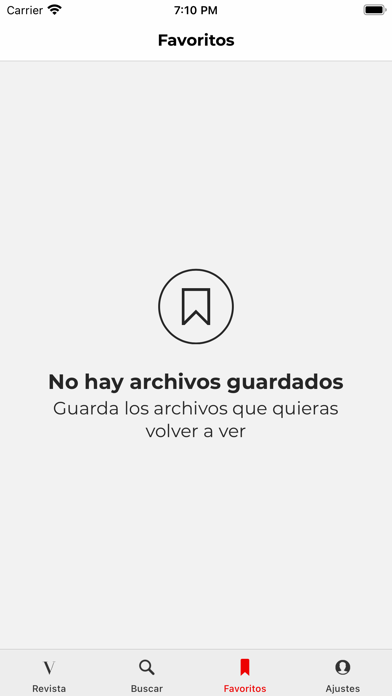The width and height of the screenshot is (392, 696).
Task: Open the Buscar search tab
Action: 147,675
